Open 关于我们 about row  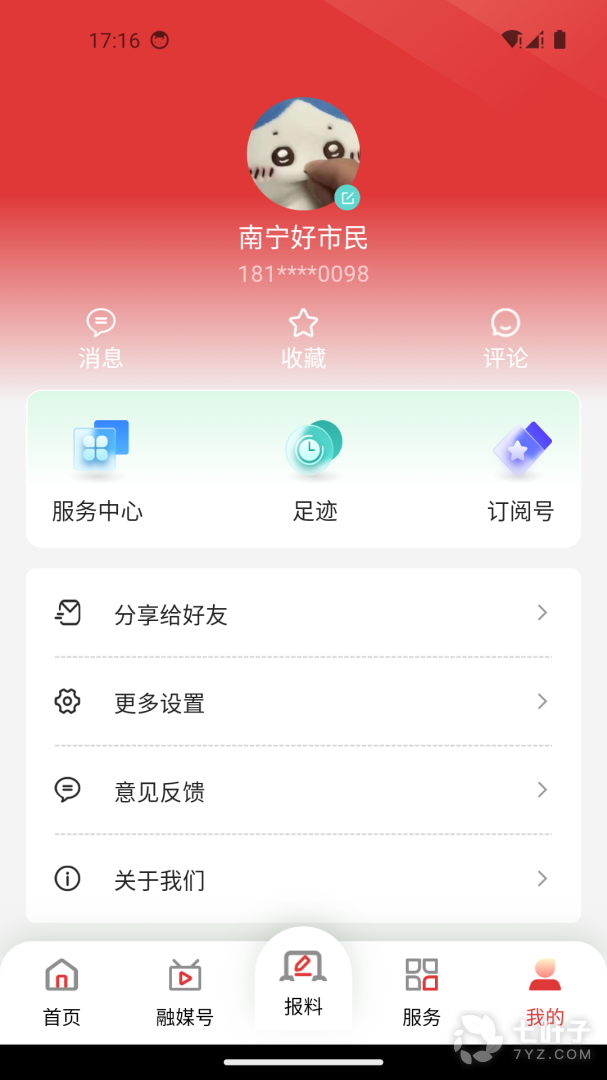pos(303,879)
